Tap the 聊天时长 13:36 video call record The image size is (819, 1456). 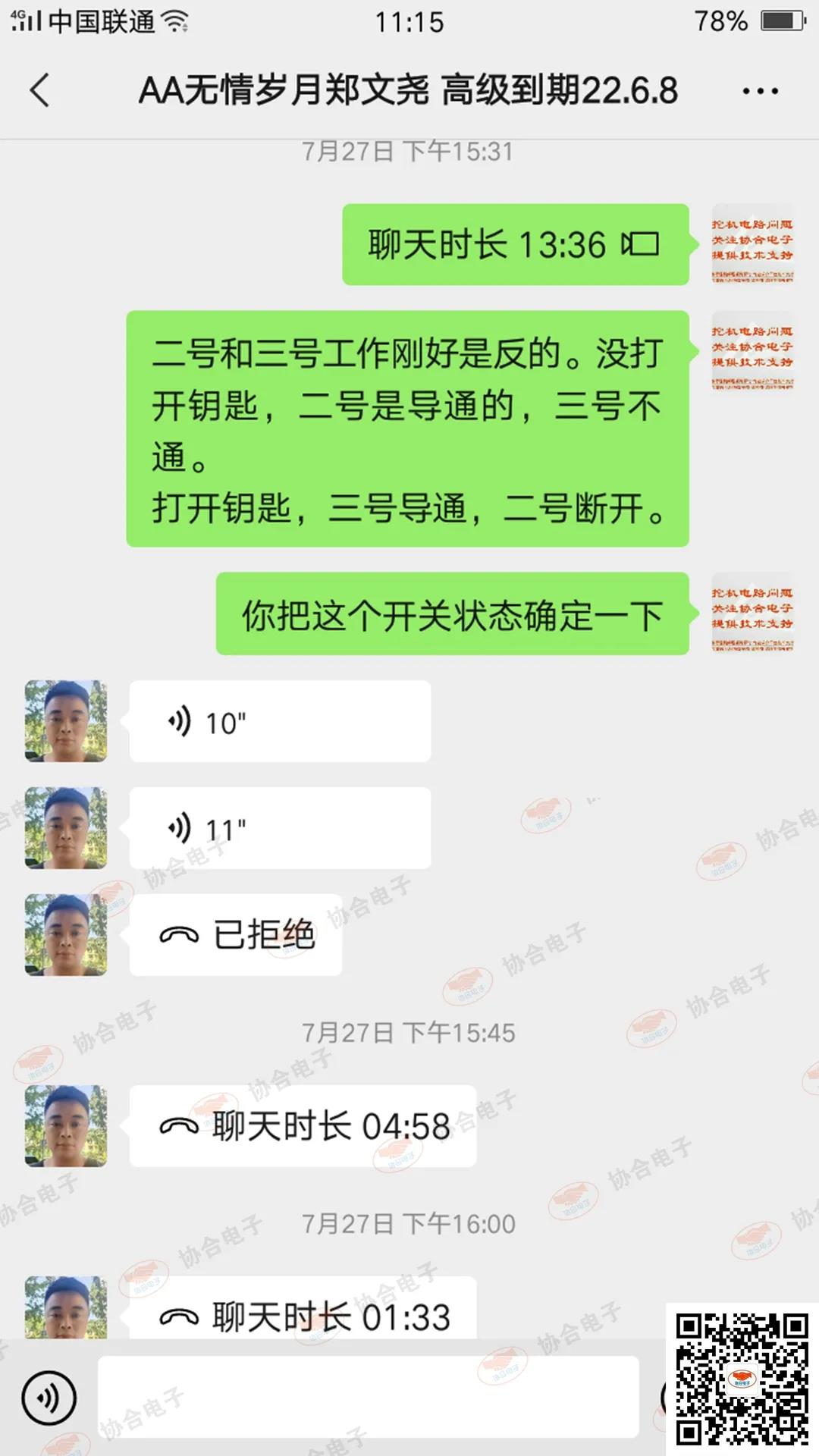pyautogui.click(x=516, y=245)
